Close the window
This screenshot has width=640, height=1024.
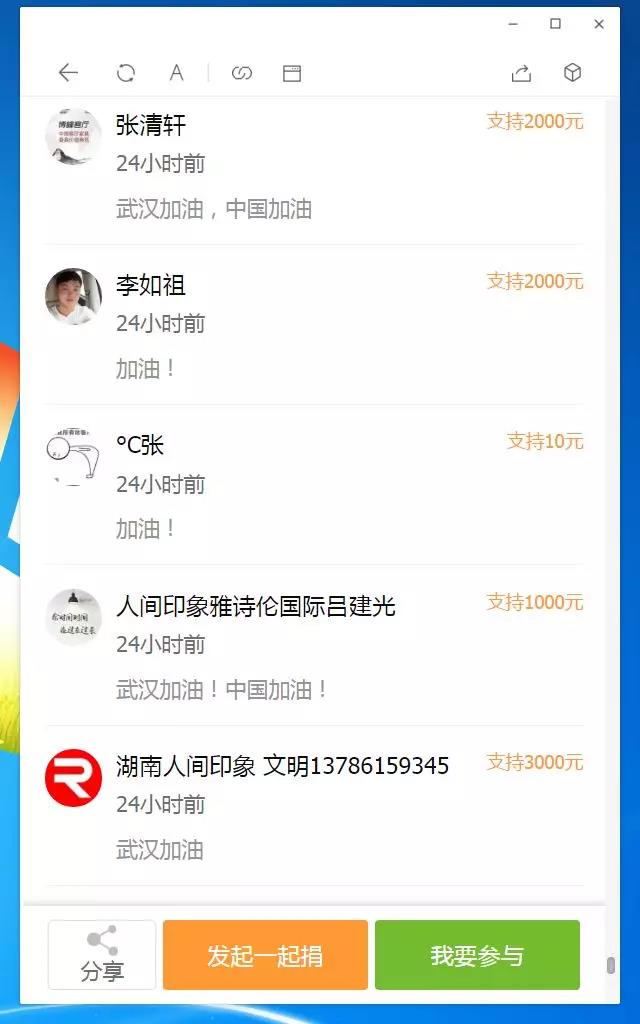click(x=599, y=24)
